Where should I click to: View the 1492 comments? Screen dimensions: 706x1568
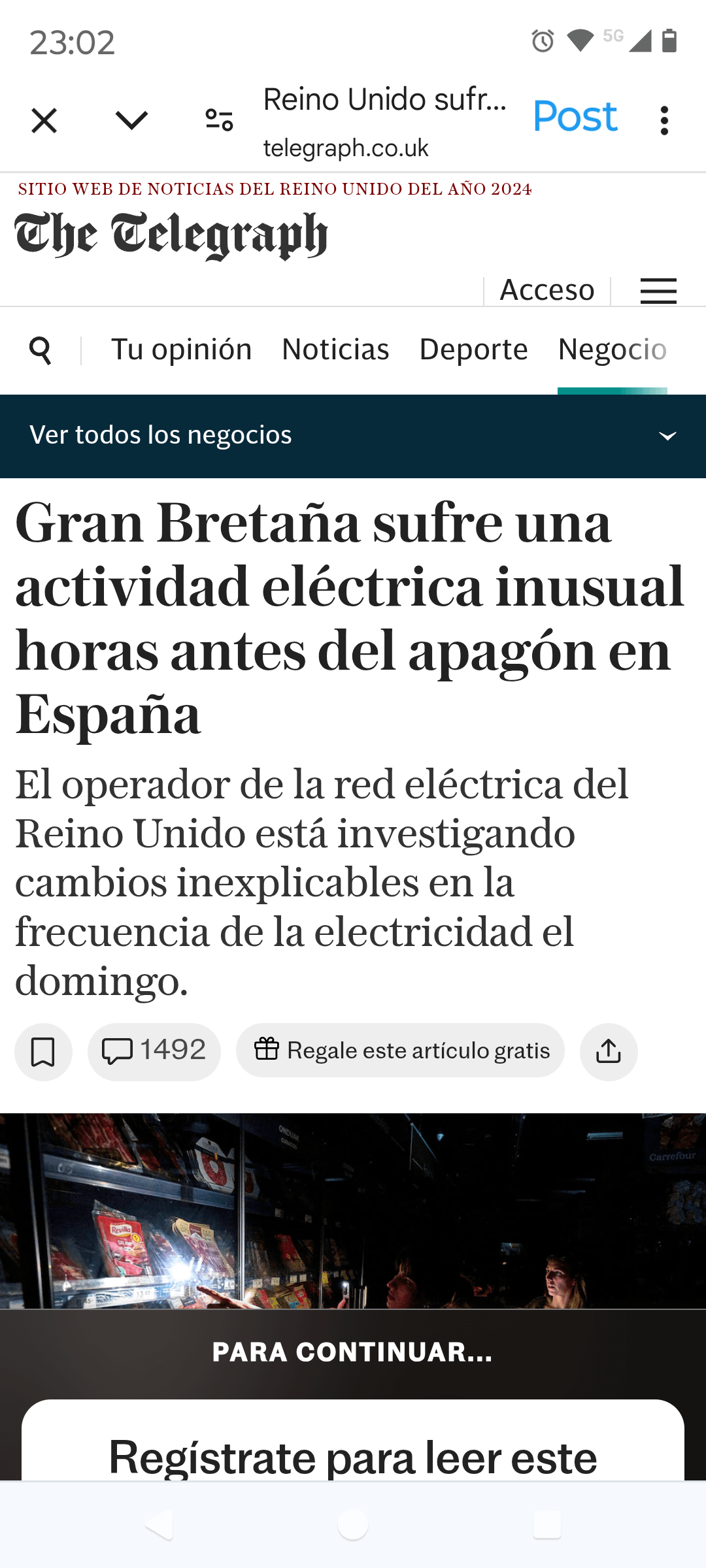[x=154, y=1051]
